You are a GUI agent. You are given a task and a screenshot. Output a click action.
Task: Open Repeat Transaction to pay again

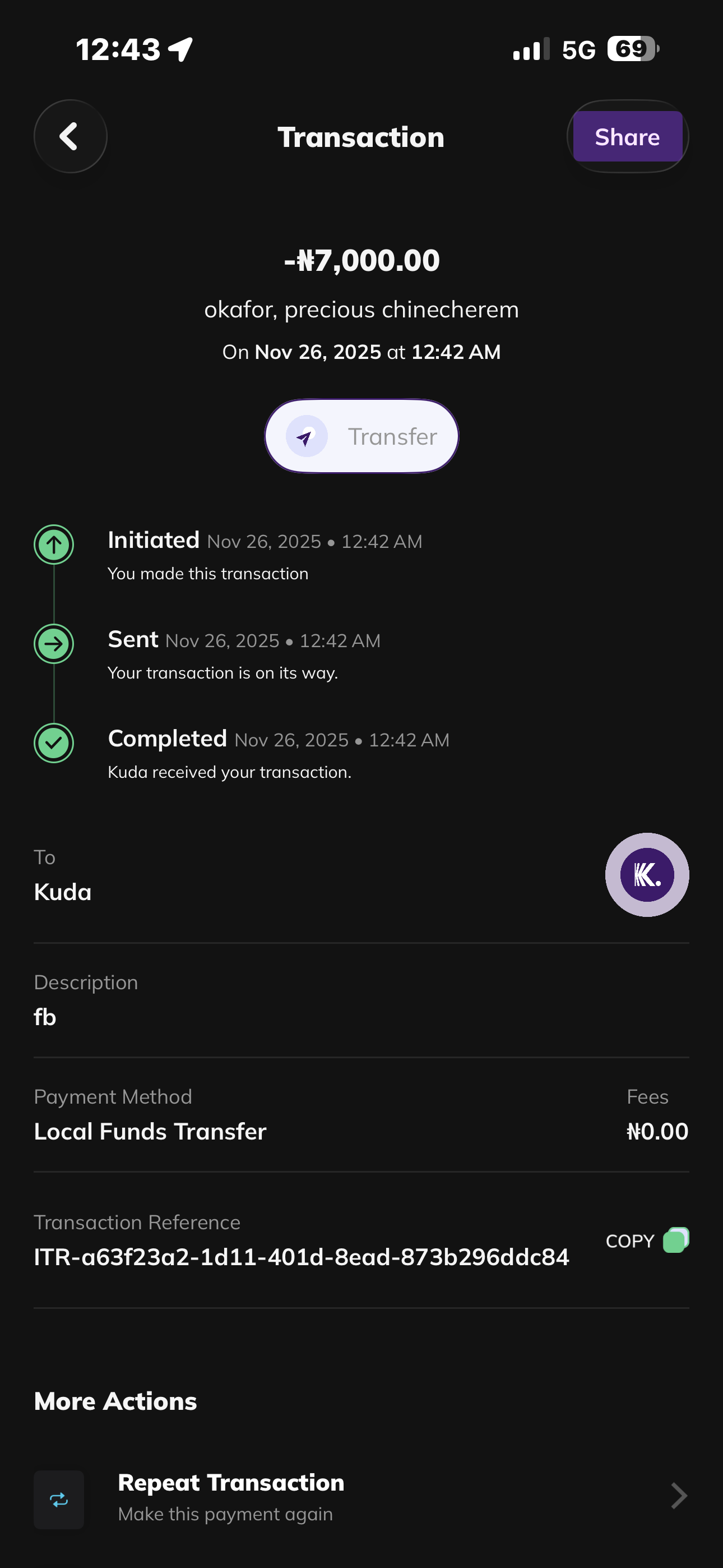point(360,1497)
